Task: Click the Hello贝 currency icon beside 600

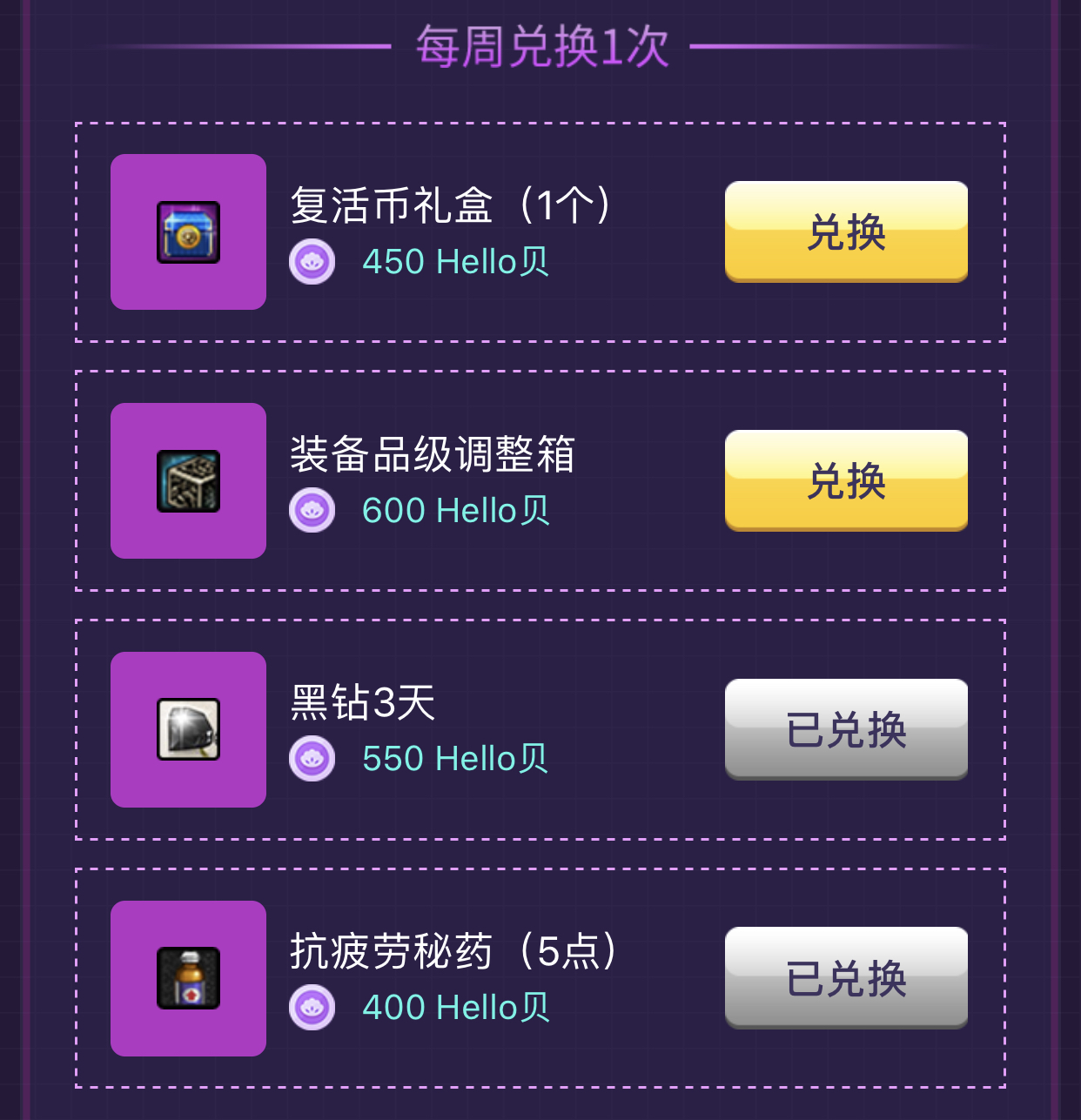Action: [312, 510]
